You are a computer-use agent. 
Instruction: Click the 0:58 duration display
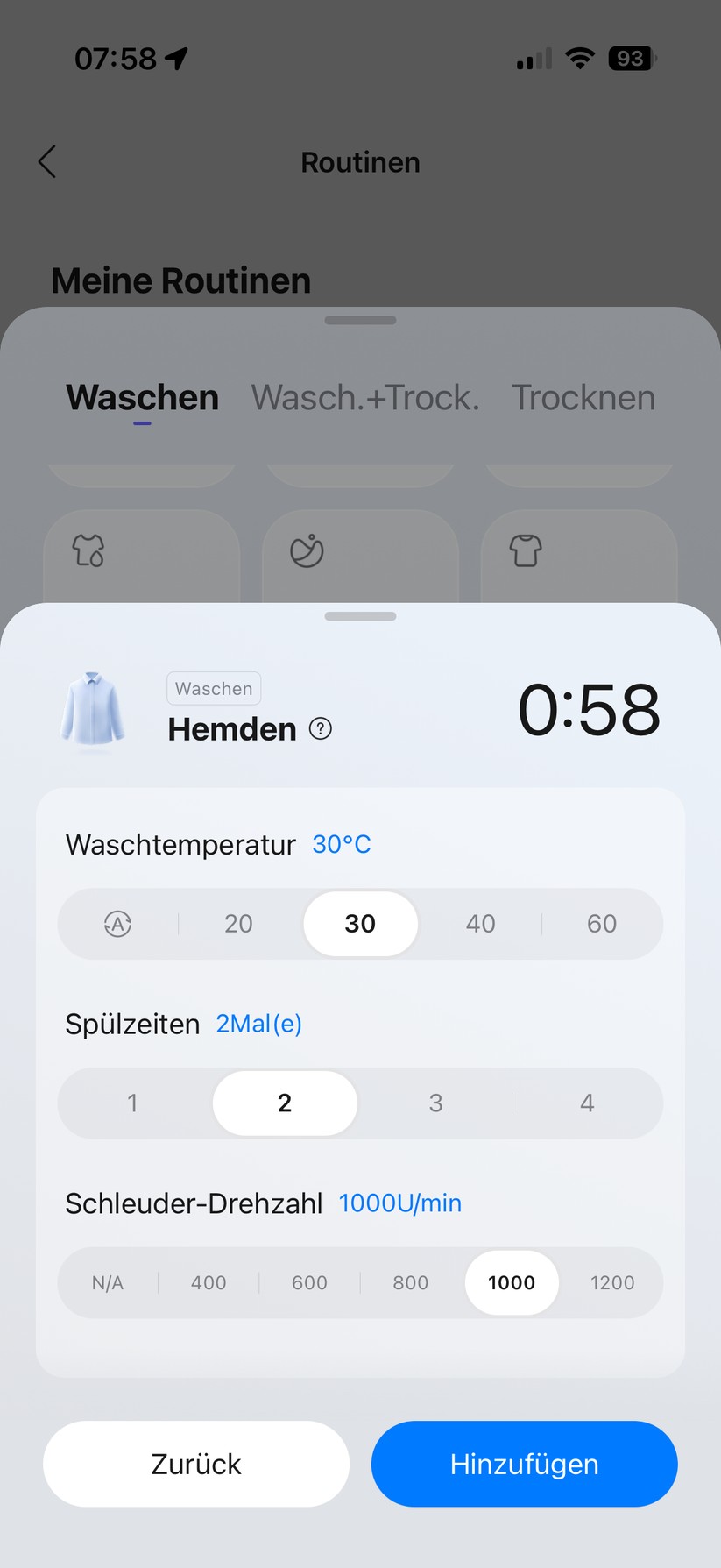tap(590, 710)
